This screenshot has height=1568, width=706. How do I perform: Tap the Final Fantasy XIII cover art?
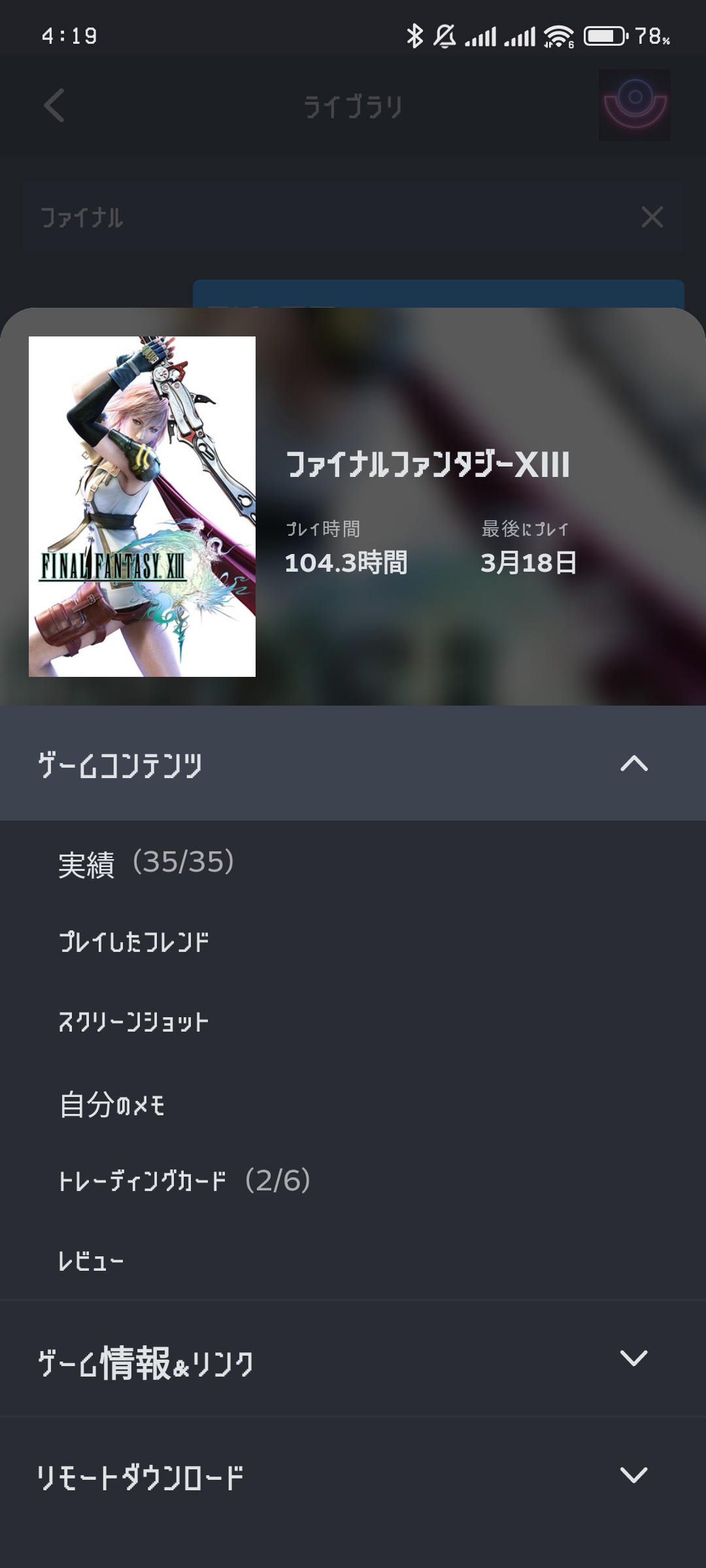[142, 506]
